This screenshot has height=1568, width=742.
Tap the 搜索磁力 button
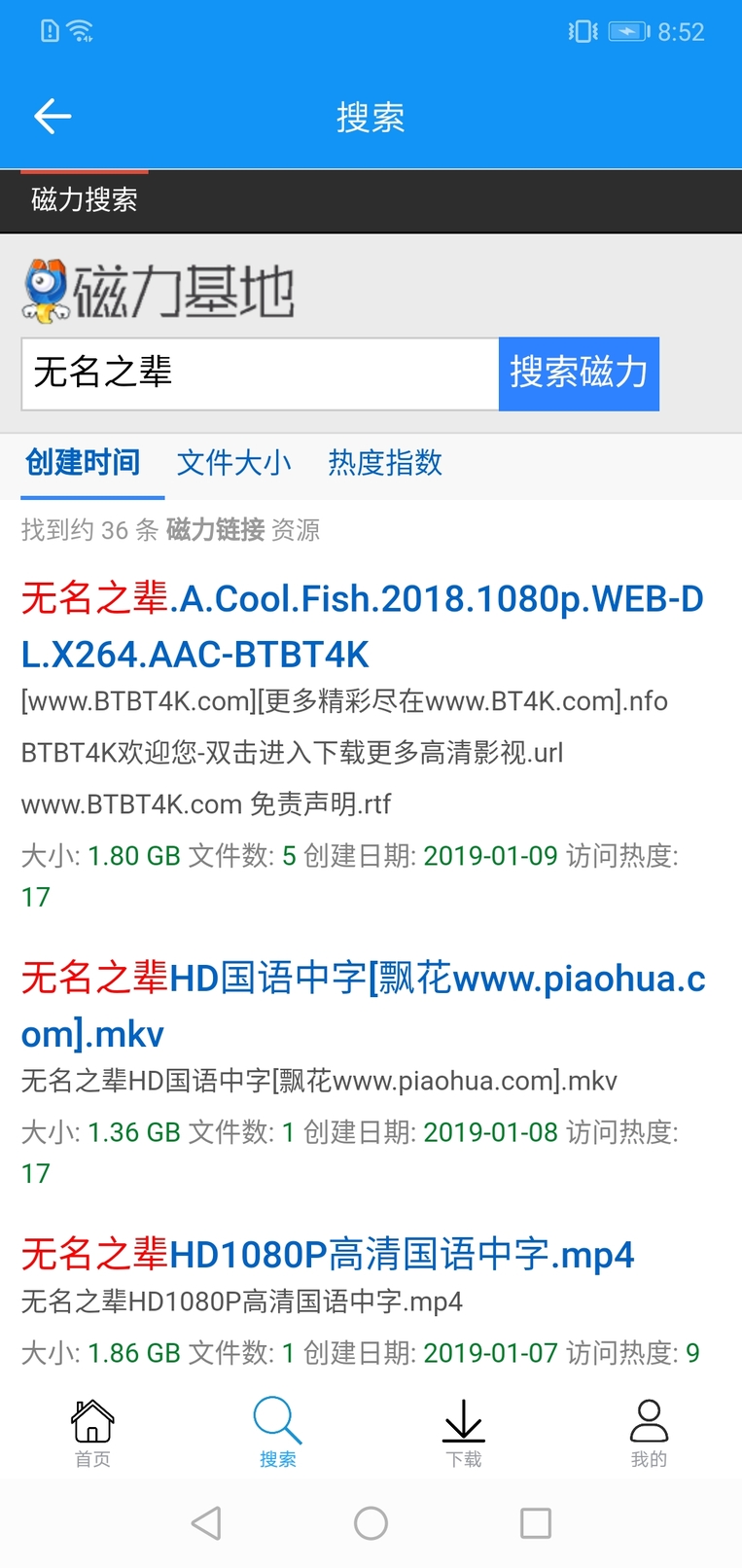pyautogui.click(x=579, y=374)
